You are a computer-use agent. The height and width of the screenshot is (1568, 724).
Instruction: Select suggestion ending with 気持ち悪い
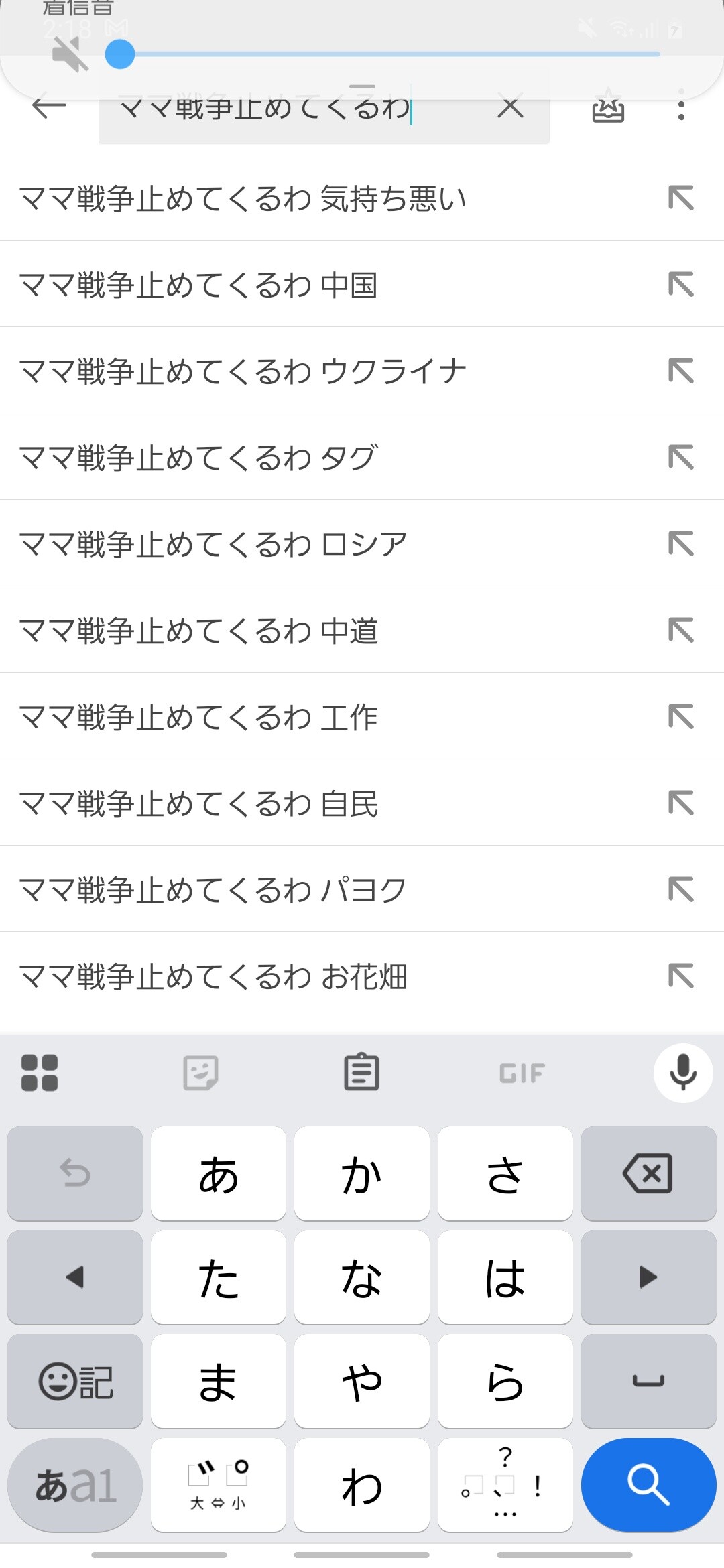tap(242, 198)
